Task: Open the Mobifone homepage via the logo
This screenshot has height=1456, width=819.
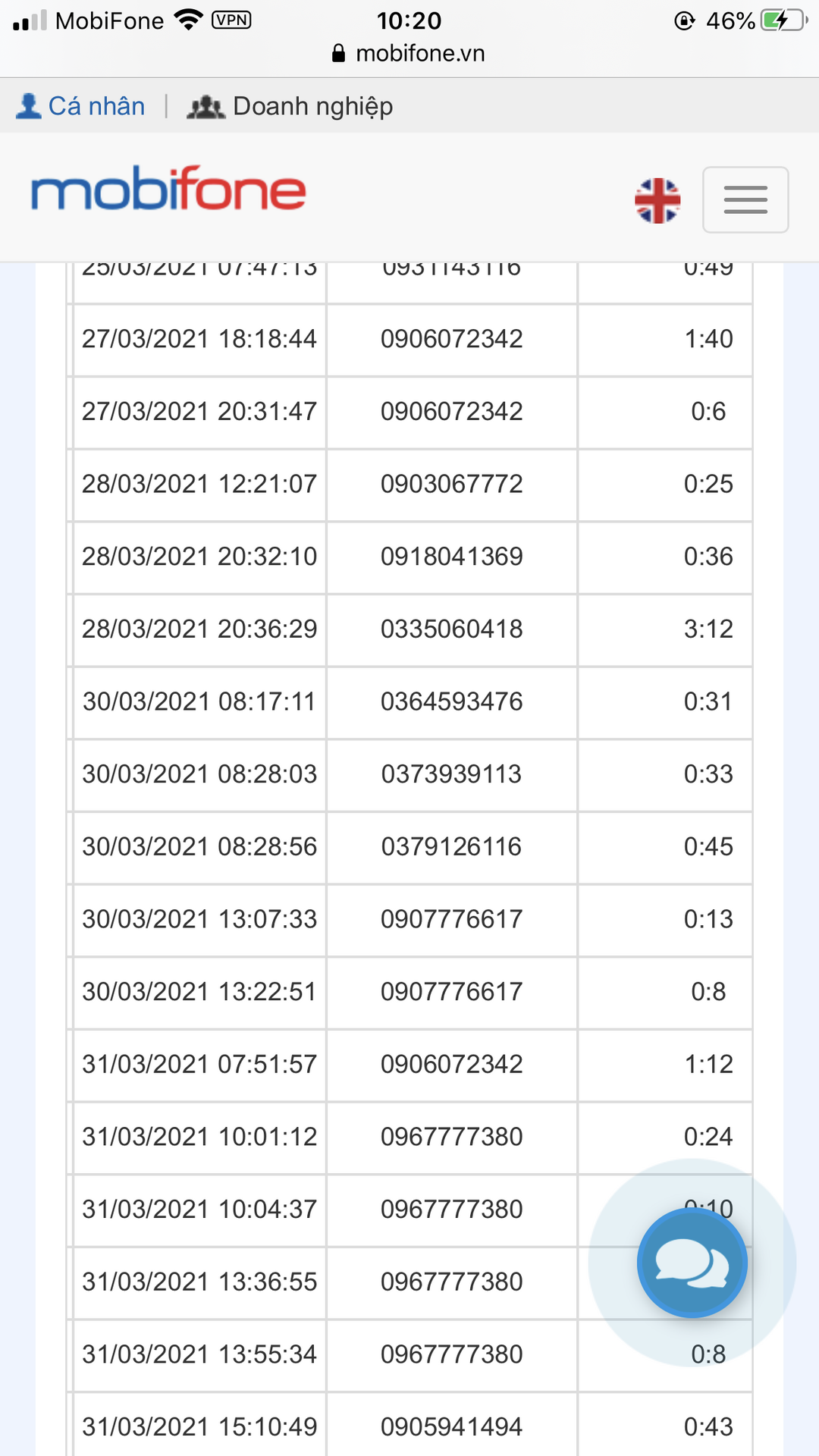Action: click(168, 189)
